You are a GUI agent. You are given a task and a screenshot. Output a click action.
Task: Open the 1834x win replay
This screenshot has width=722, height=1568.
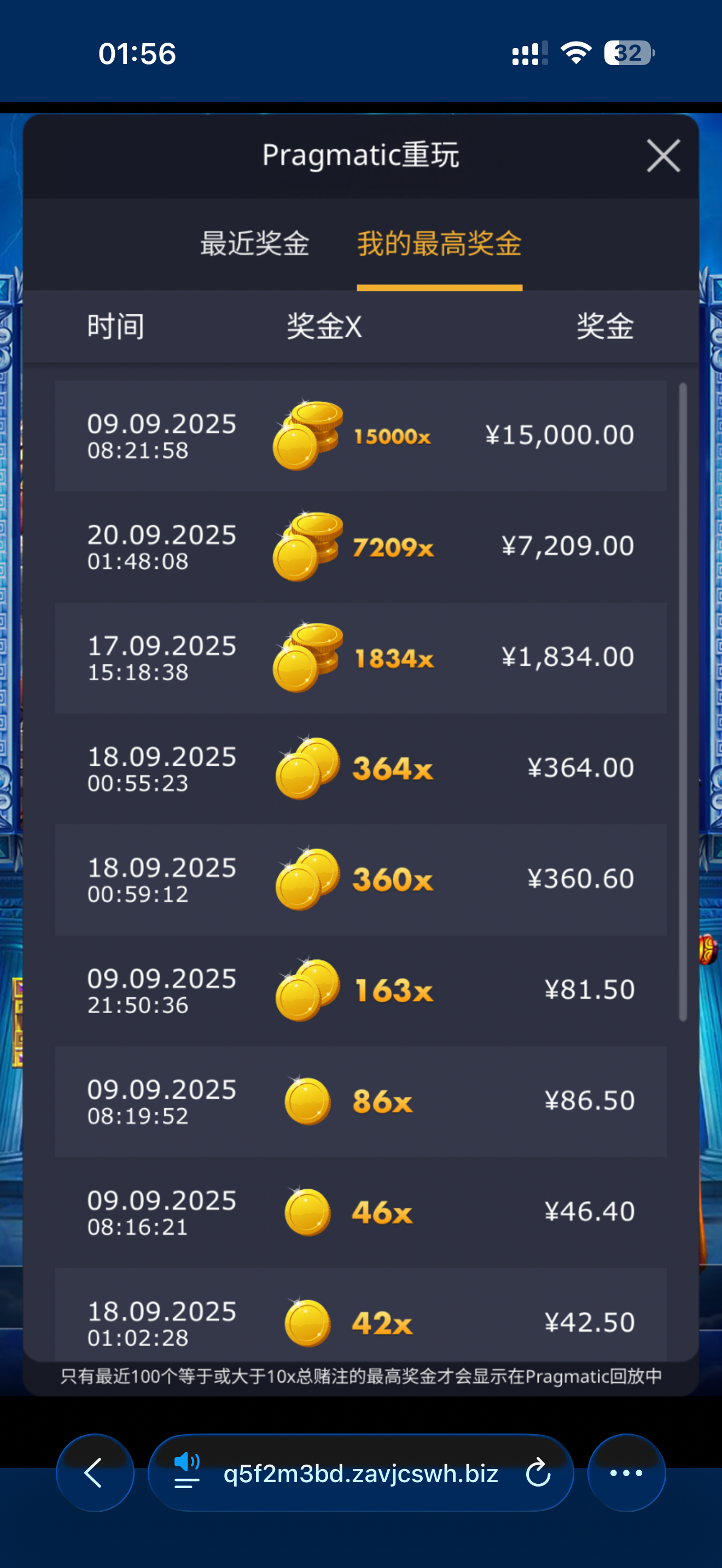[360, 658]
